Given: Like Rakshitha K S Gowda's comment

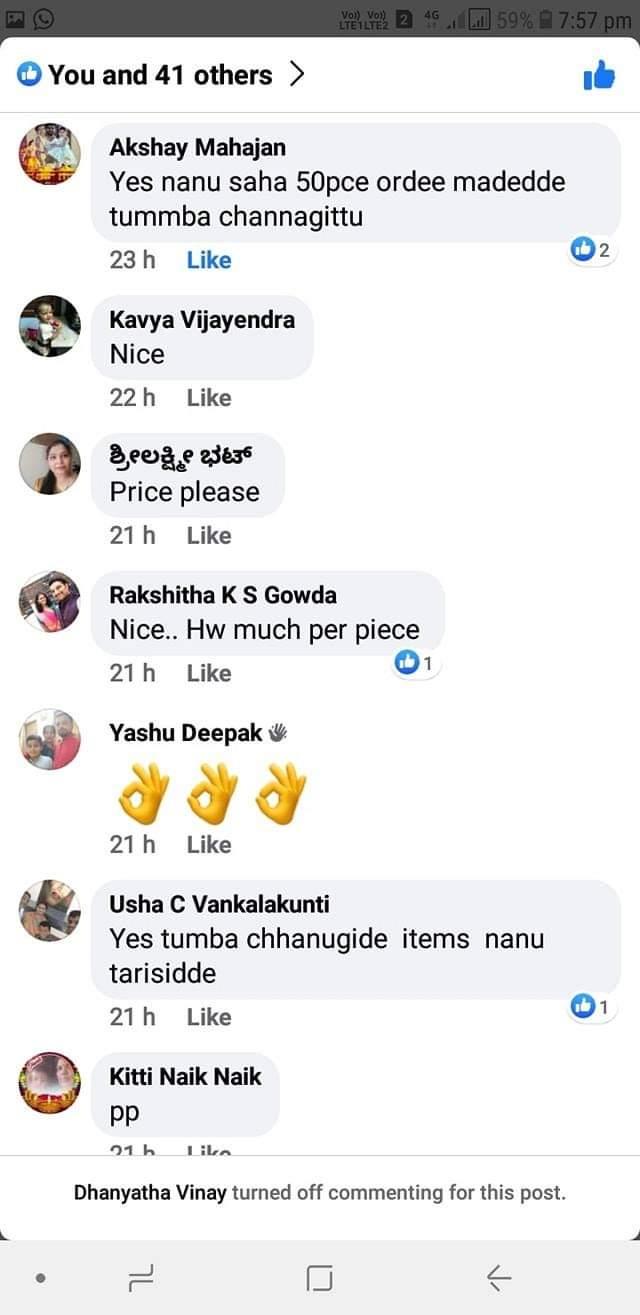Looking at the screenshot, I should coord(208,674).
